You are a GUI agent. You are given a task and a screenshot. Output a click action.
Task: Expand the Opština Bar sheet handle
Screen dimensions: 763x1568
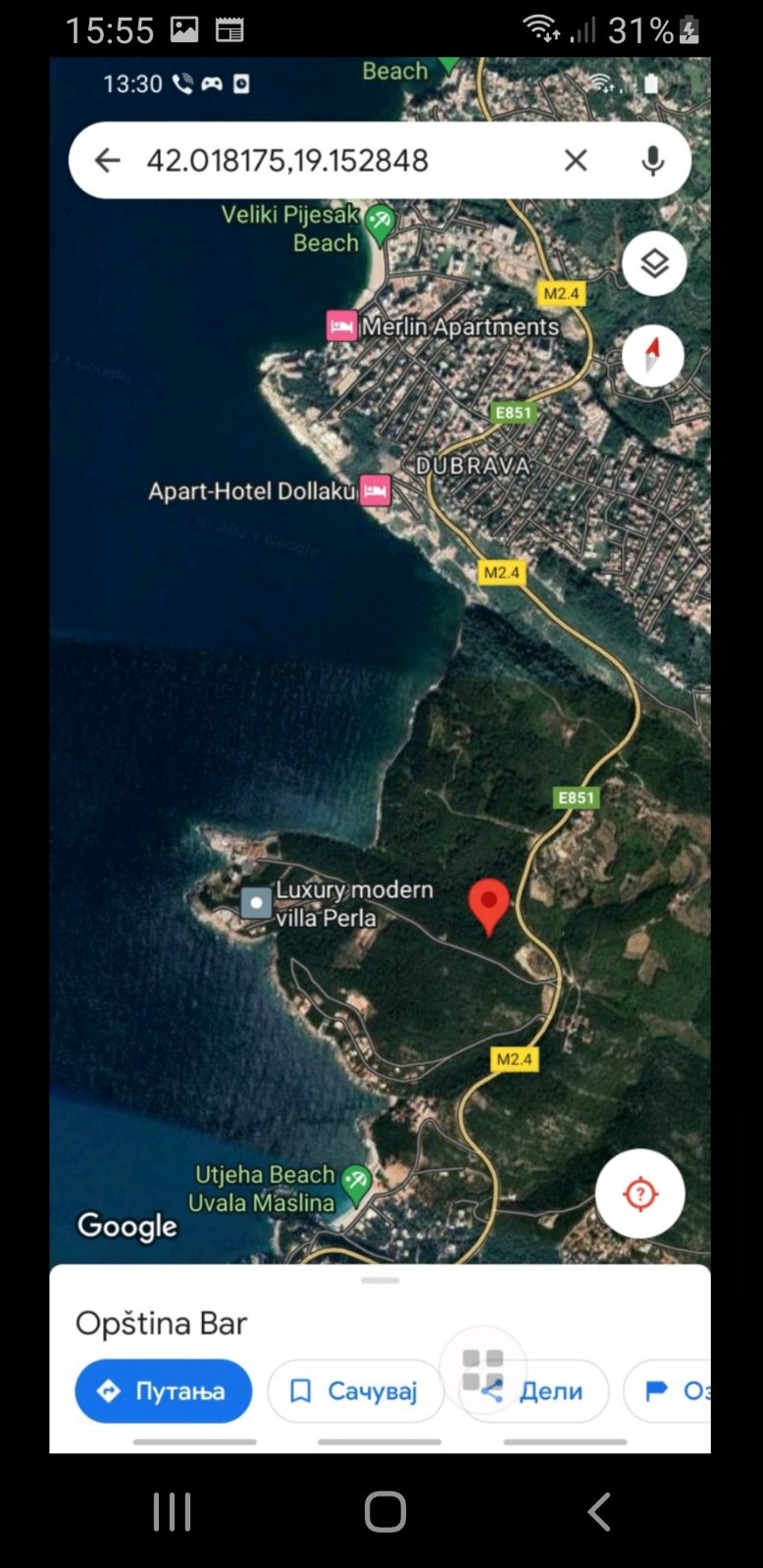click(380, 1280)
